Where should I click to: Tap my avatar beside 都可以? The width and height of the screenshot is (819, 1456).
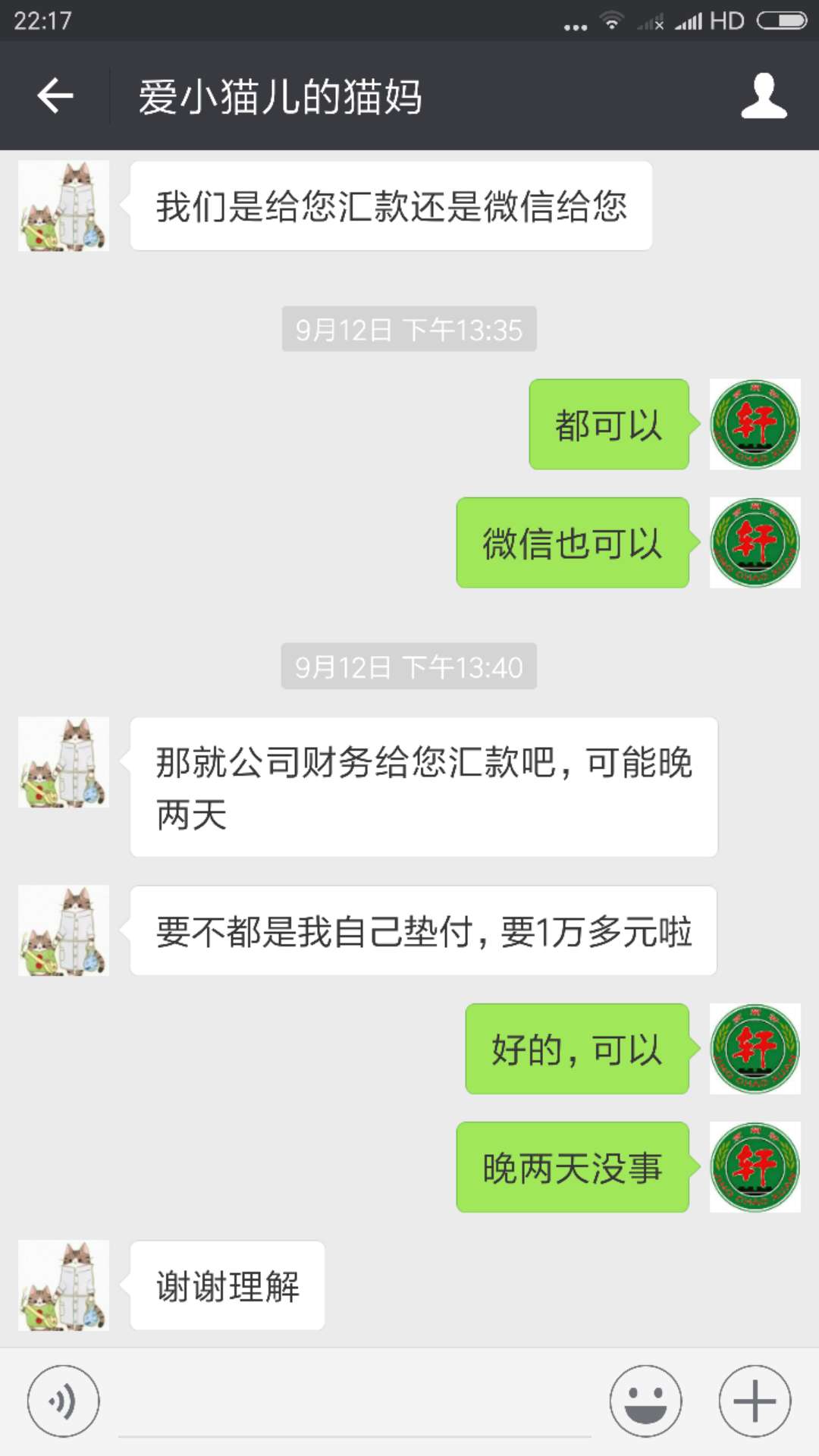pyautogui.click(x=755, y=424)
